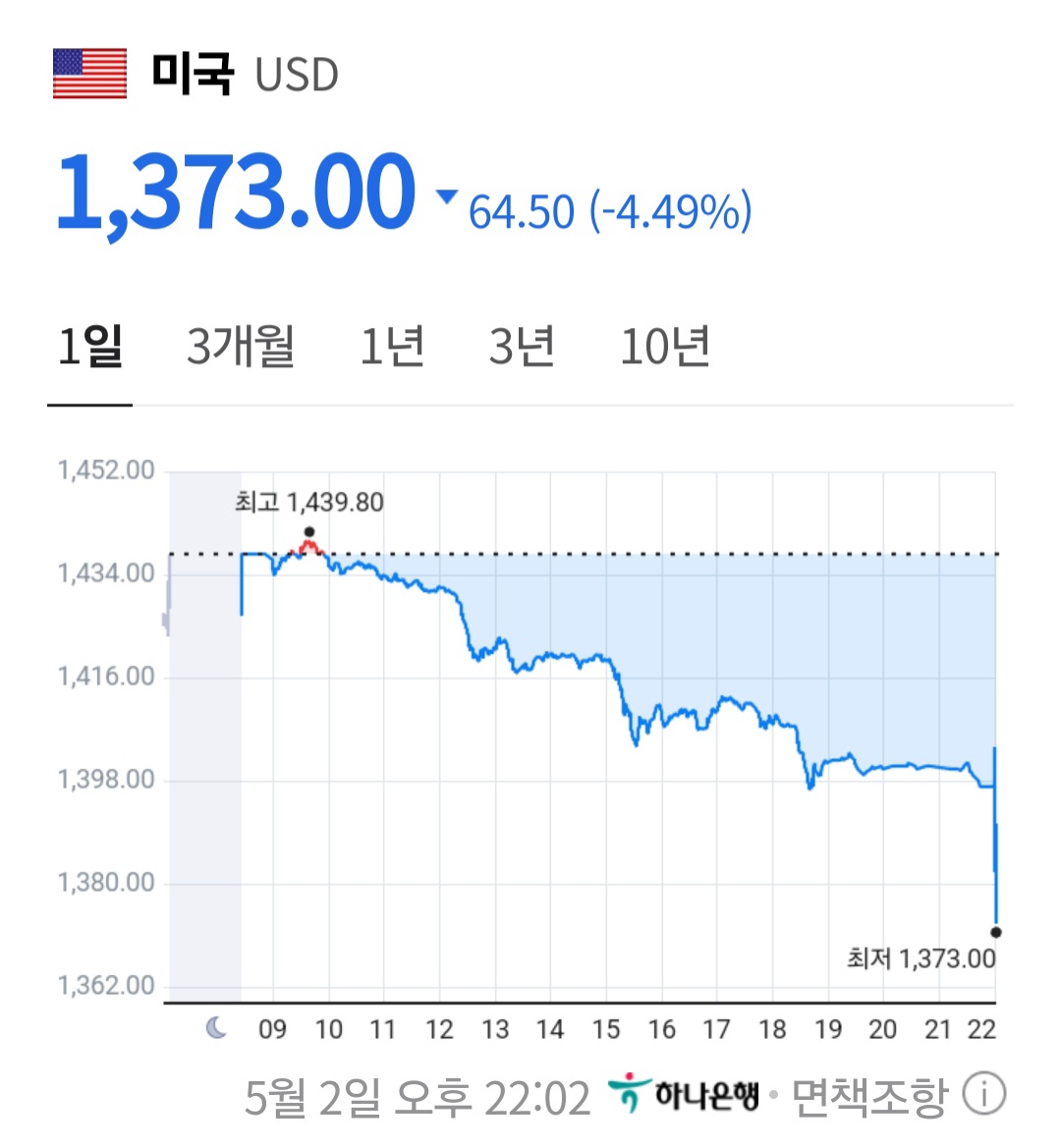
Task: View the 10년 chart tab
Action: coord(665,348)
